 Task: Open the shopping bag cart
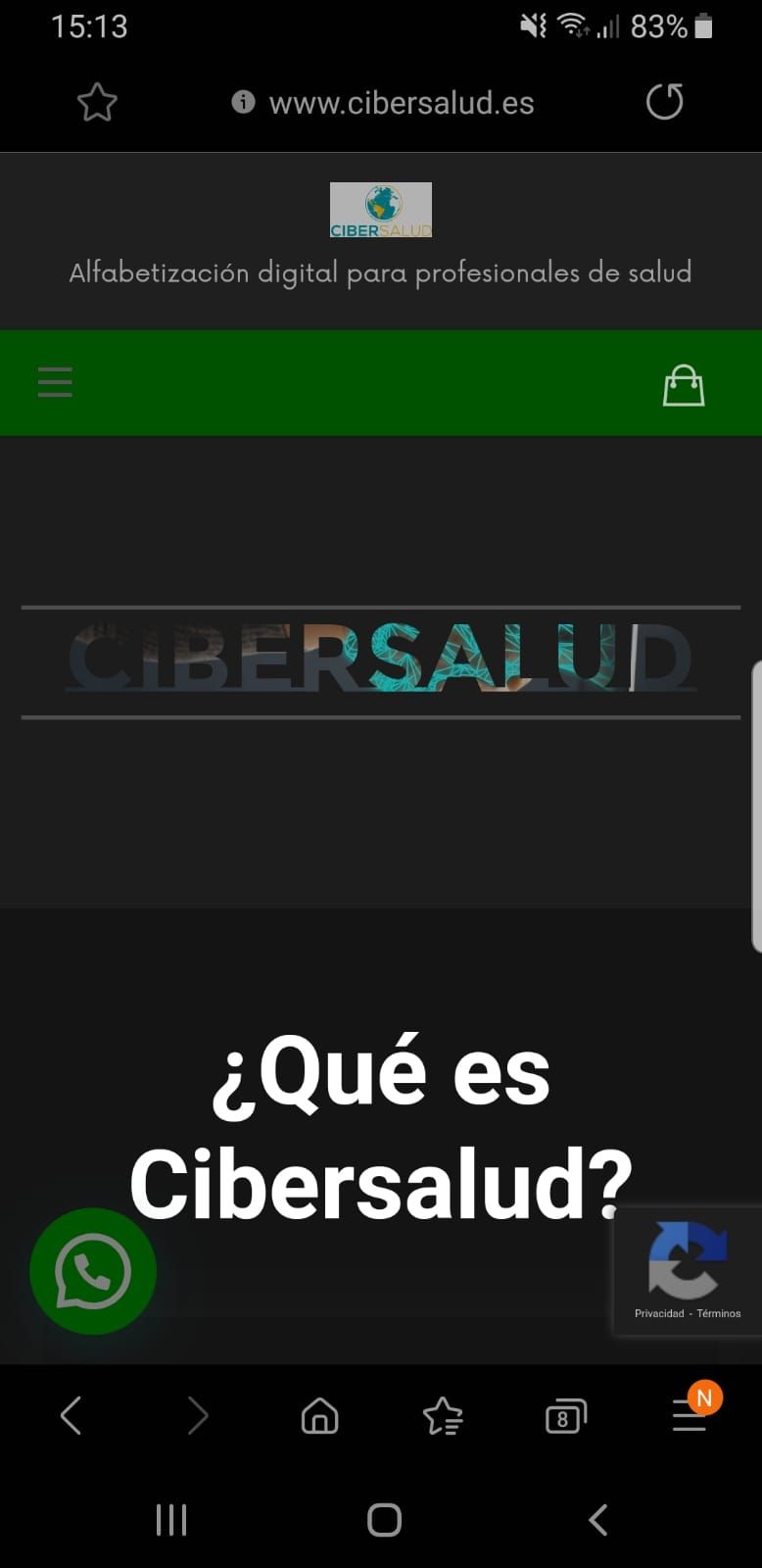(x=684, y=384)
